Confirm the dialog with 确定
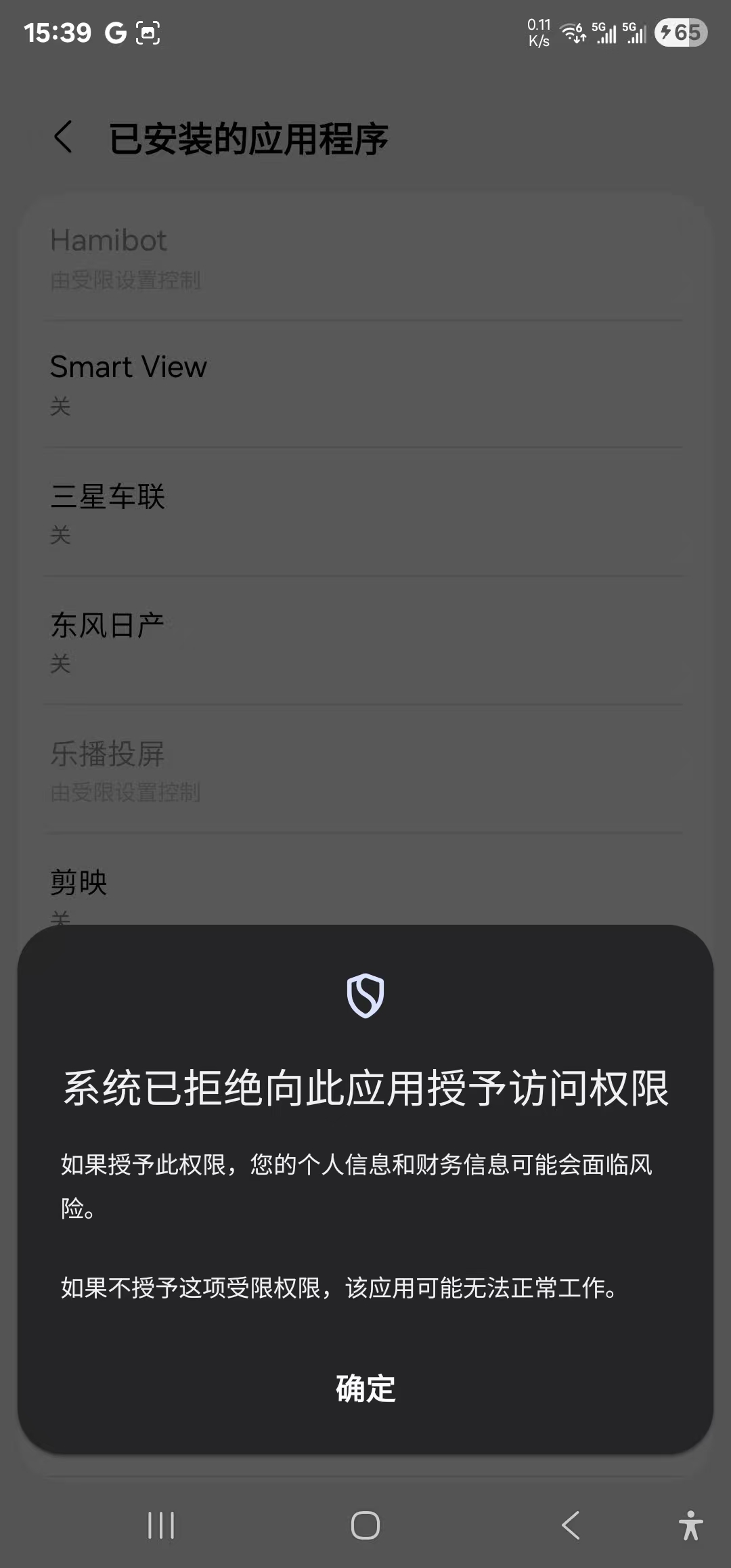 click(365, 1389)
